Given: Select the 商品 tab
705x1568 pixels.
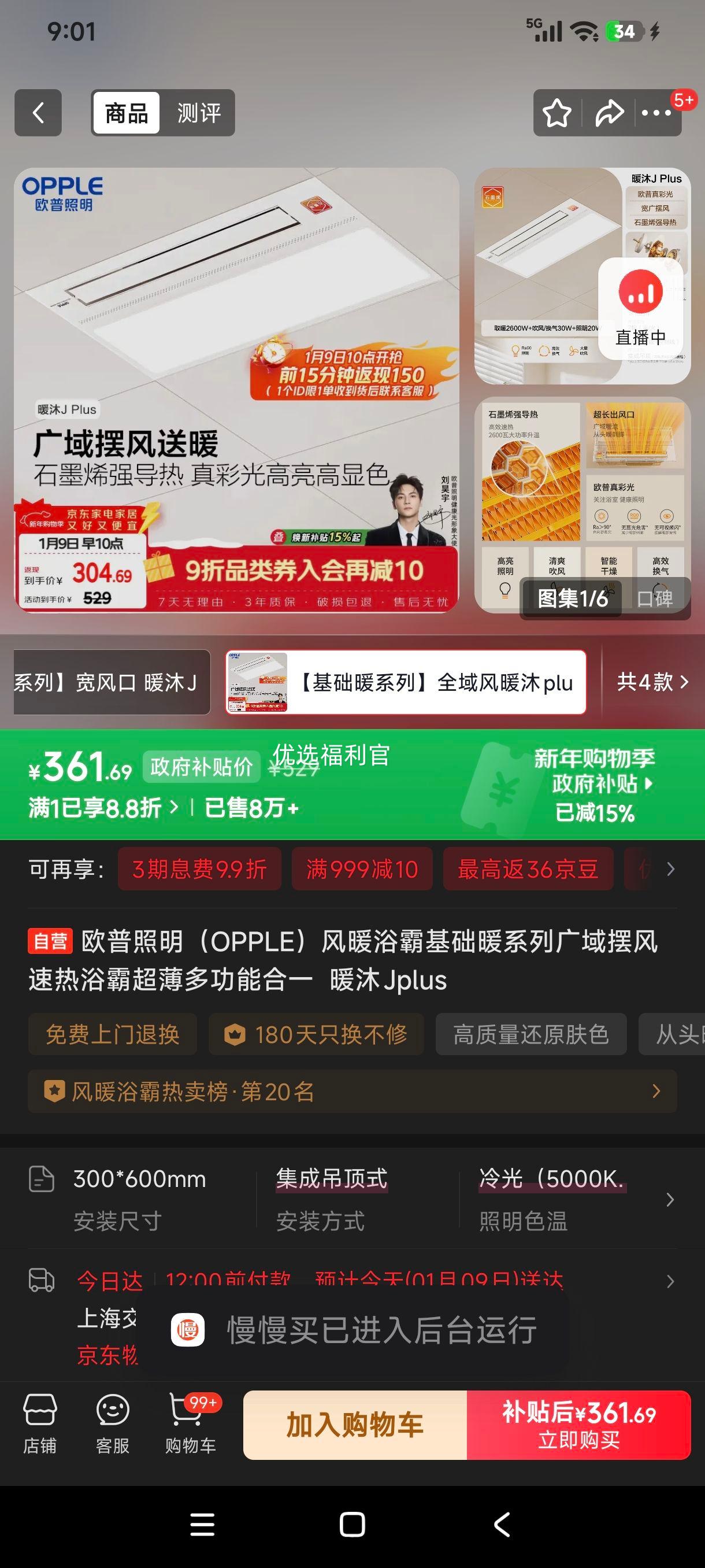Looking at the screenshot, I should click(125, 113).
